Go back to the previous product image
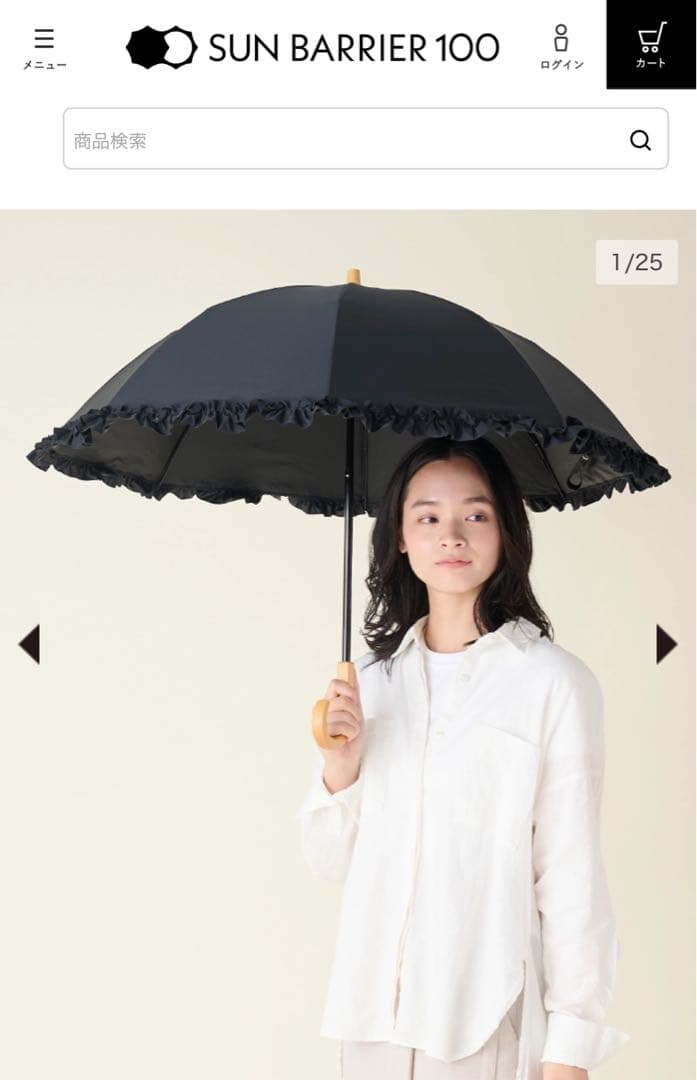 (29, 644)
